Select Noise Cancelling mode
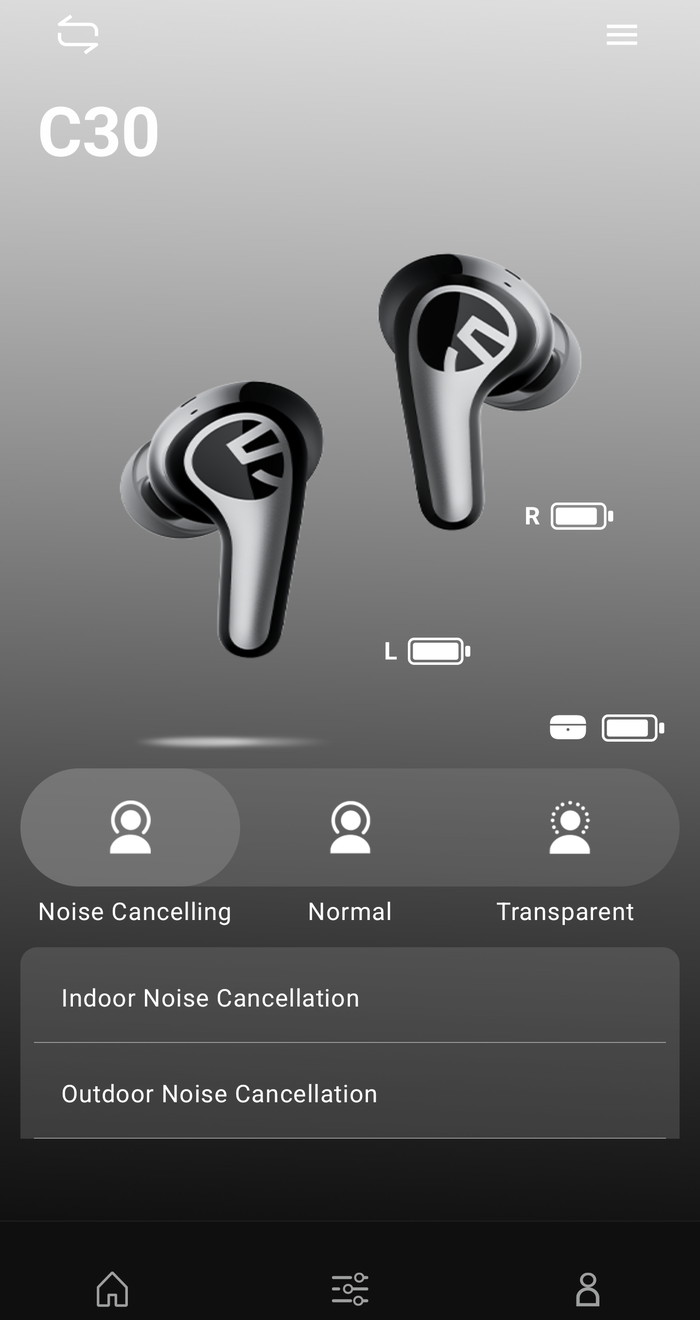The width and height of the screenshot is (700, 1320). pos(131,828)
